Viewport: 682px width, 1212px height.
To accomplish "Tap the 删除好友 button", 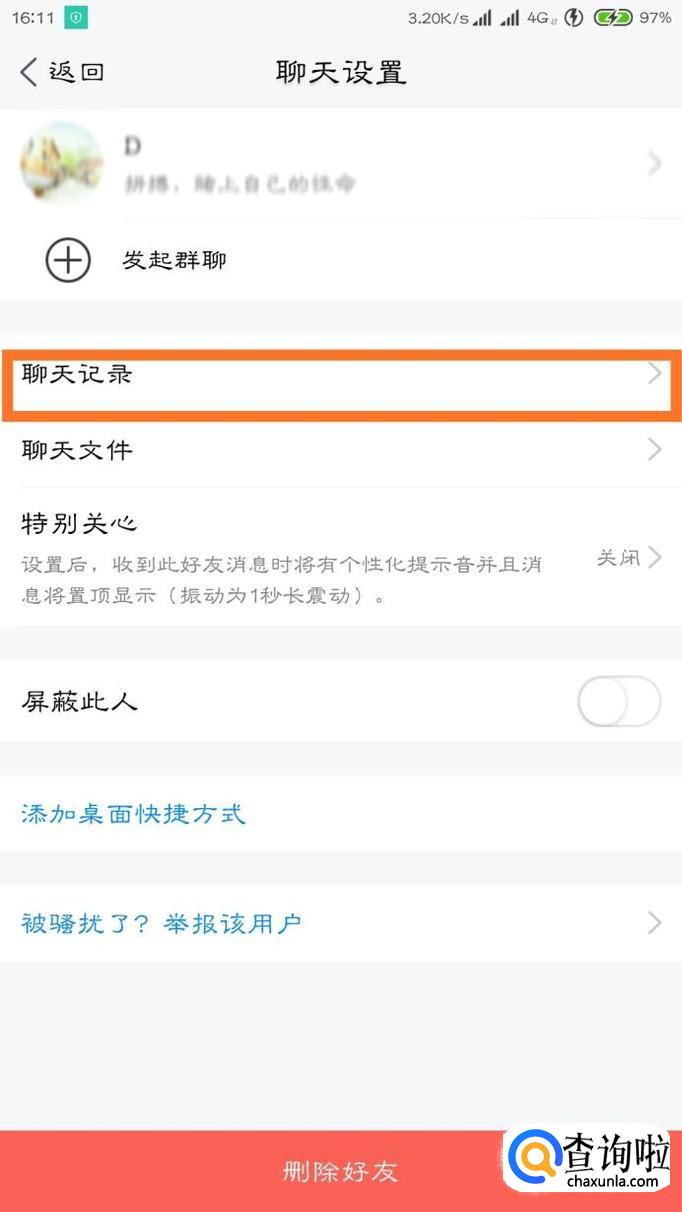I will pos(341,1171).
